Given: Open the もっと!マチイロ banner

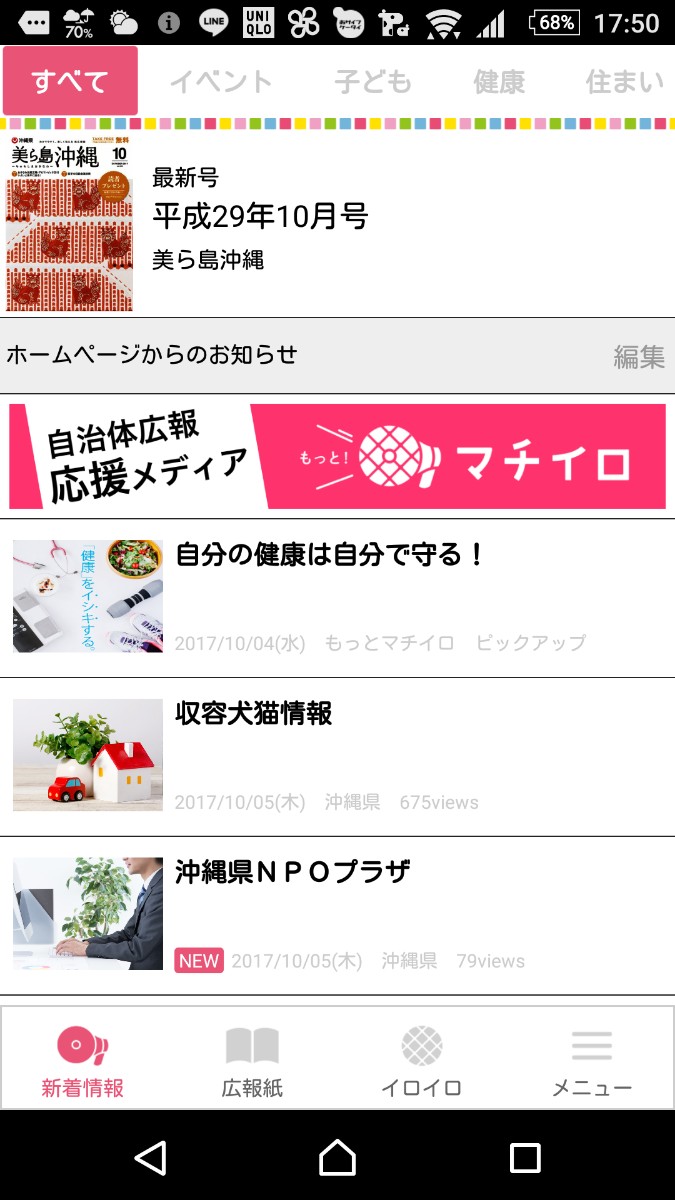Looking at the screenshot, I should pos(337,456).
